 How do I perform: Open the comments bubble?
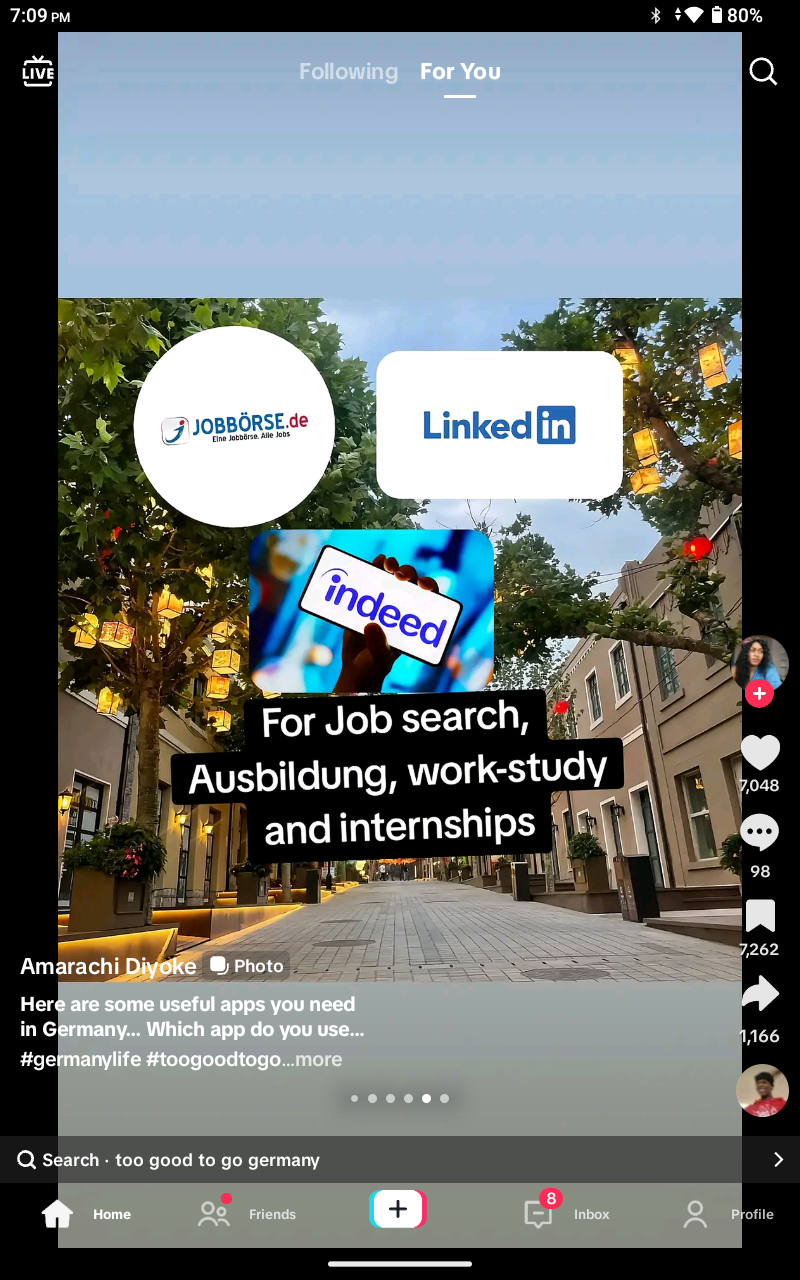[x=760, y=832]
